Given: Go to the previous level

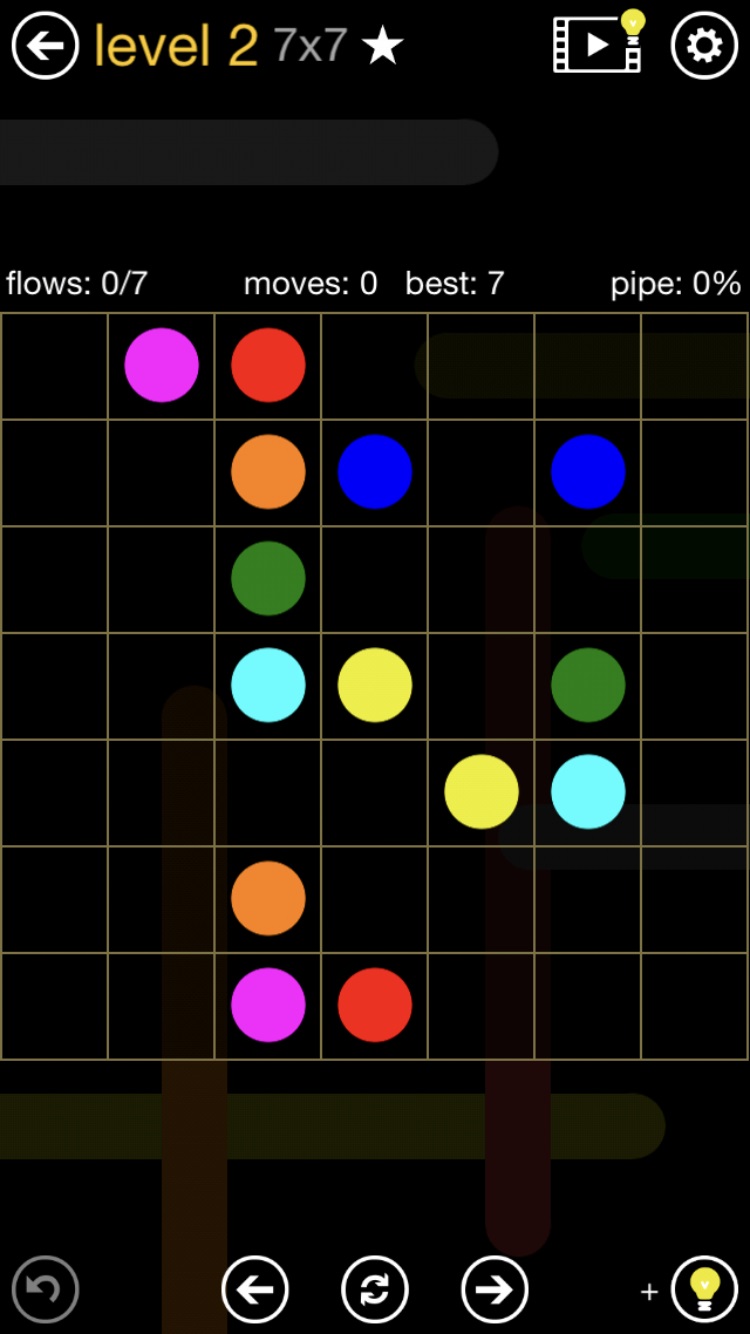Looking at the screenshot, I should tap(255, 1289).
